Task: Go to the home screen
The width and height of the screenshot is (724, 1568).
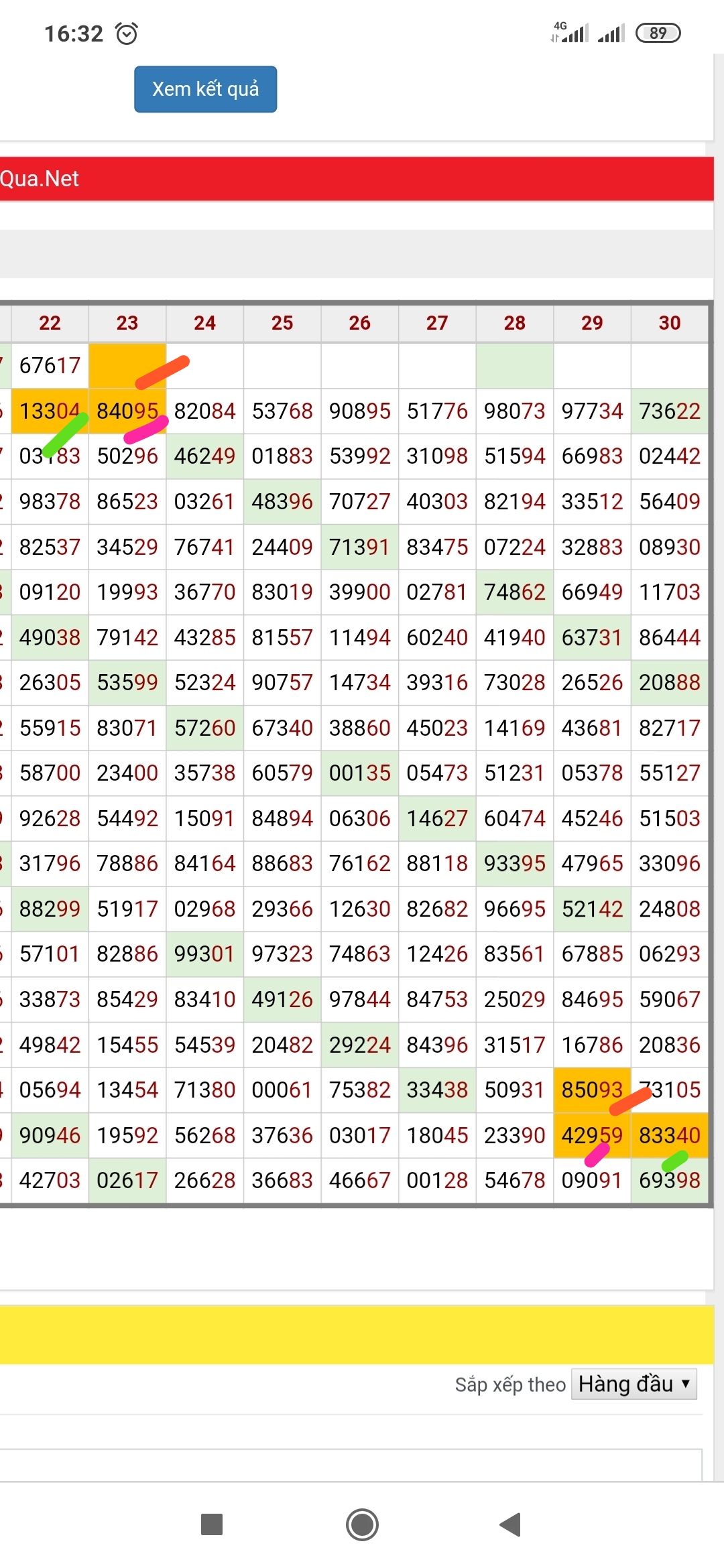Action: click(x=362, y=1524)
